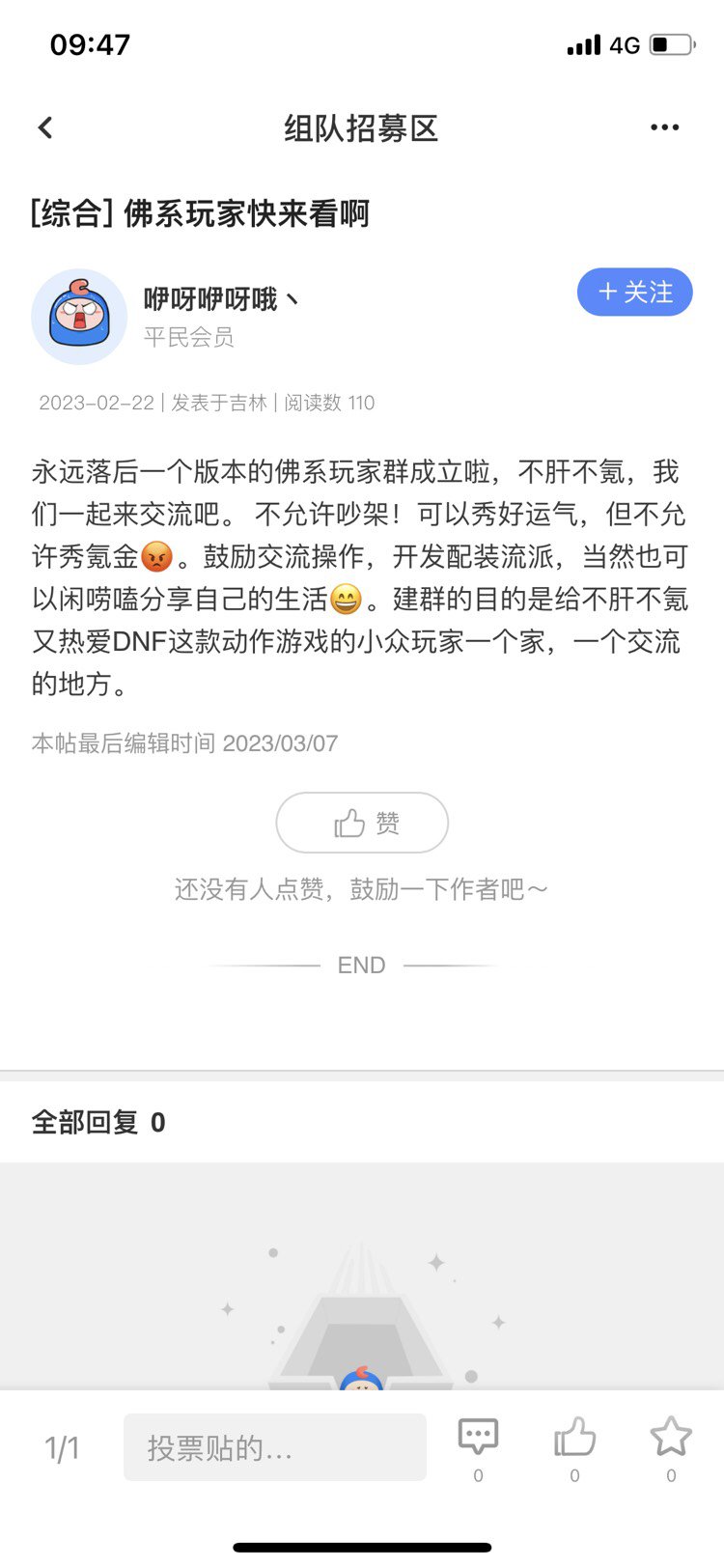Open the three-dot overflow menu
The height and width of the screenshot is (1568, 724).
click(664, 127)
